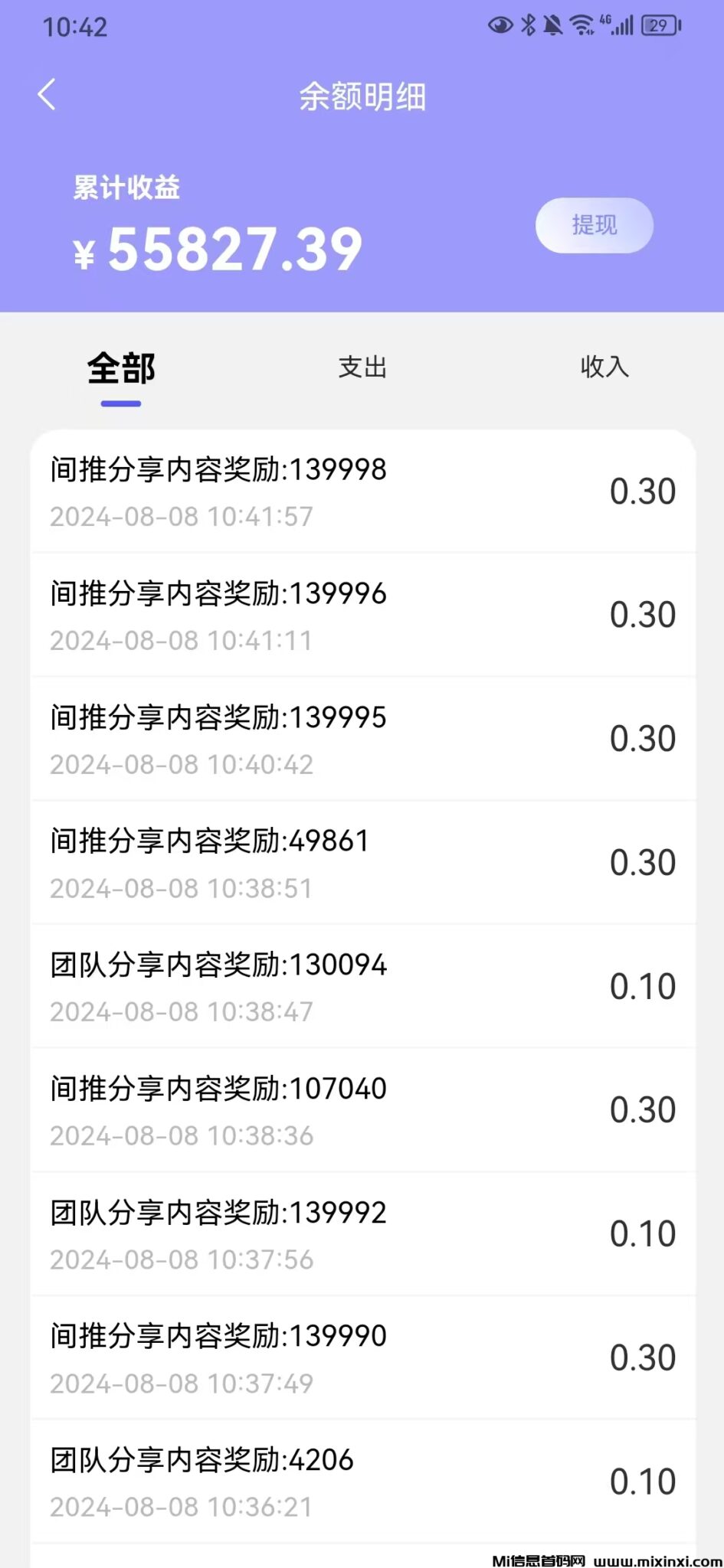Tap the record dated 2024-08-08 10:38:51

tap(181, 888)
